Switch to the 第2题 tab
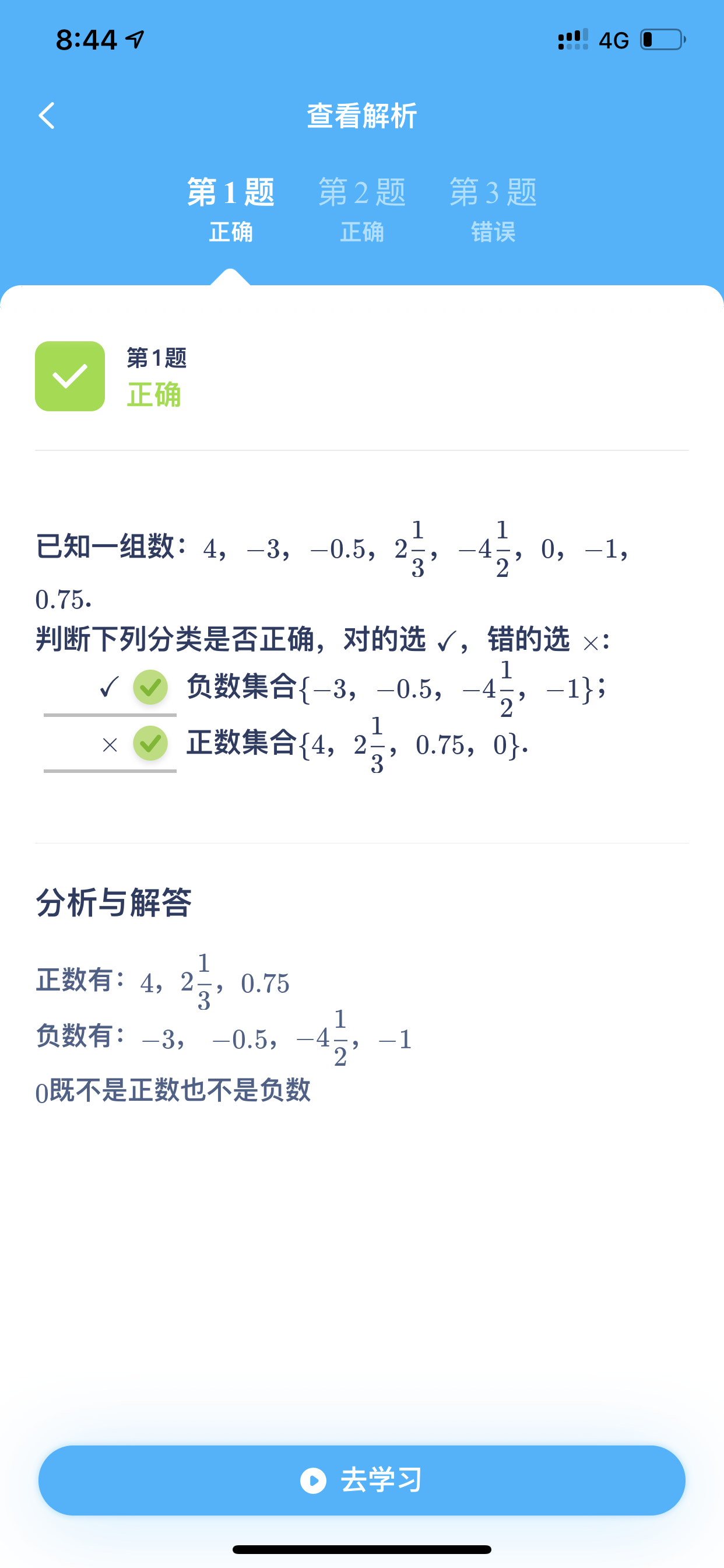This screenshot has height=1568, width=724. 362,209
